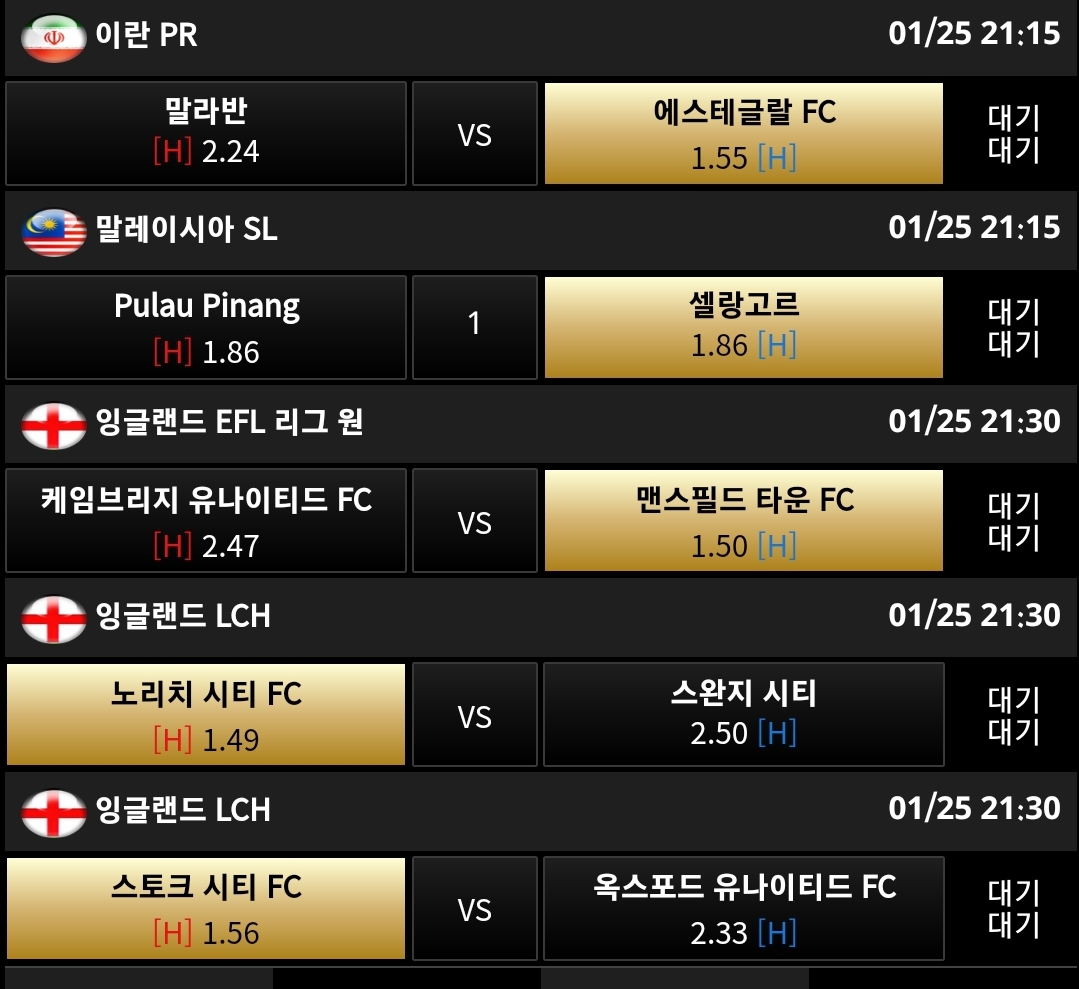This screenshot has width=1079, height=989.
Task: Select 말라반 odds 2.24
Action: 206,133
